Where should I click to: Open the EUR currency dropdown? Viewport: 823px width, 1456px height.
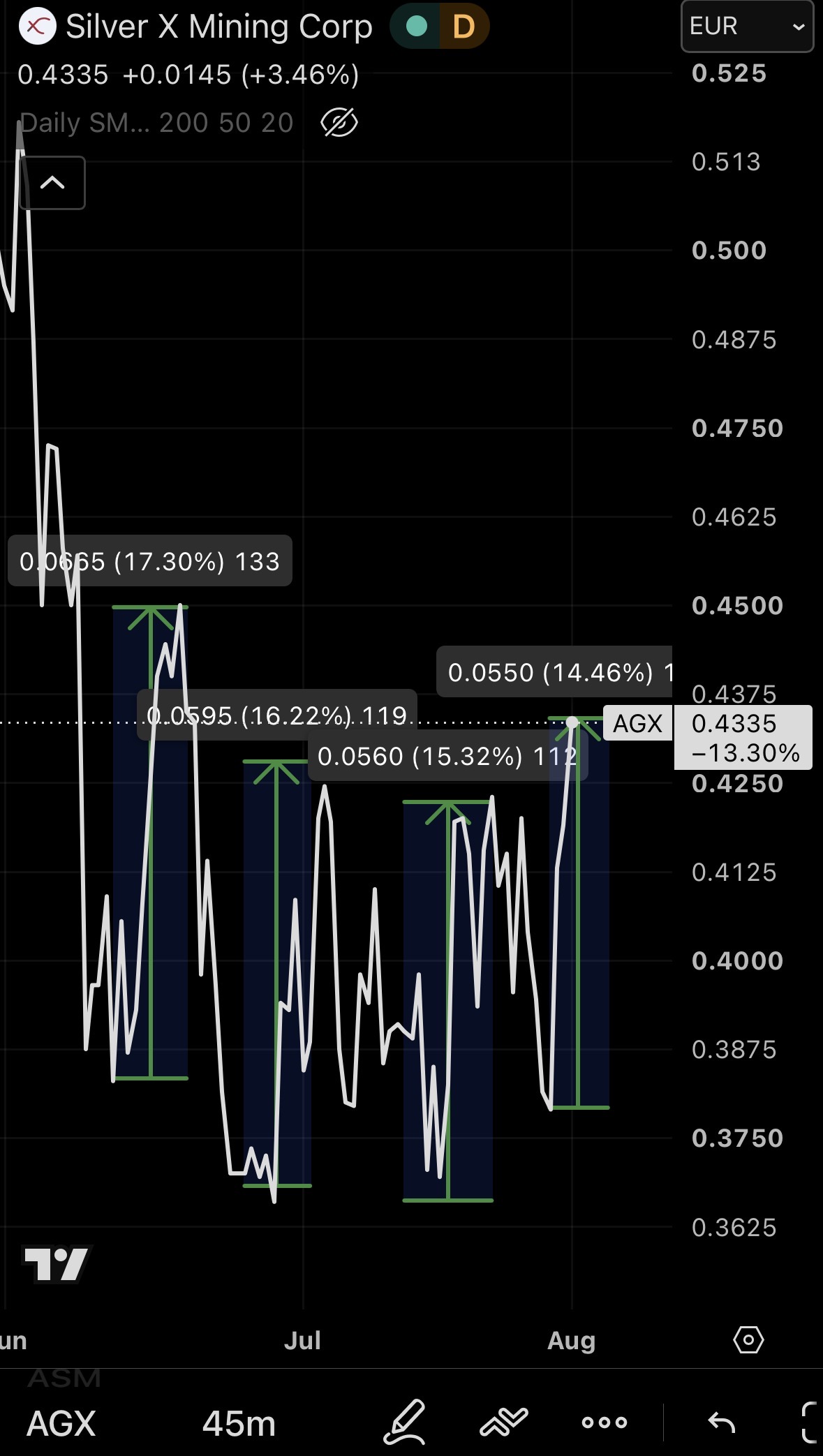[x=747, y=27]
